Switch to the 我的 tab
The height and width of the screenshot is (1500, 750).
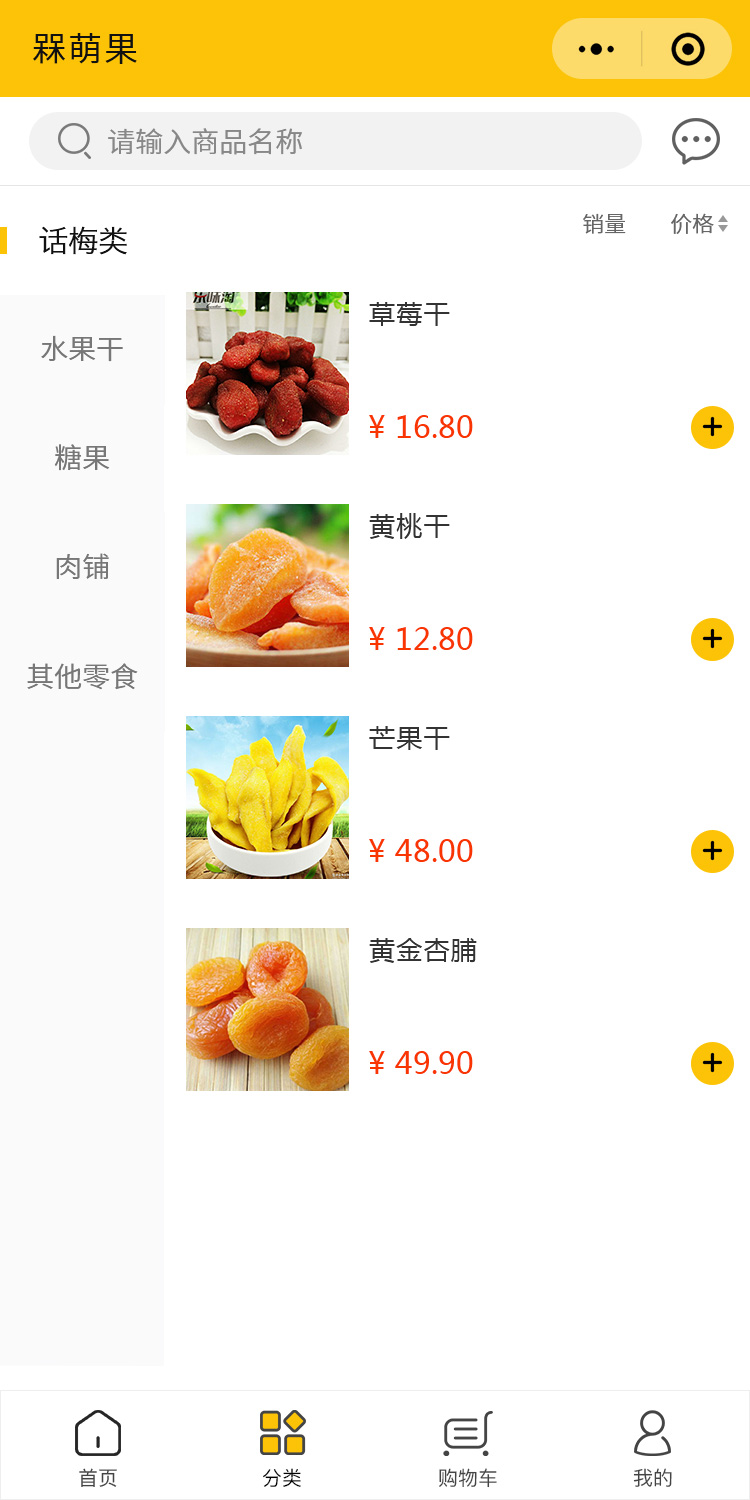click(x=652, y=1448)
